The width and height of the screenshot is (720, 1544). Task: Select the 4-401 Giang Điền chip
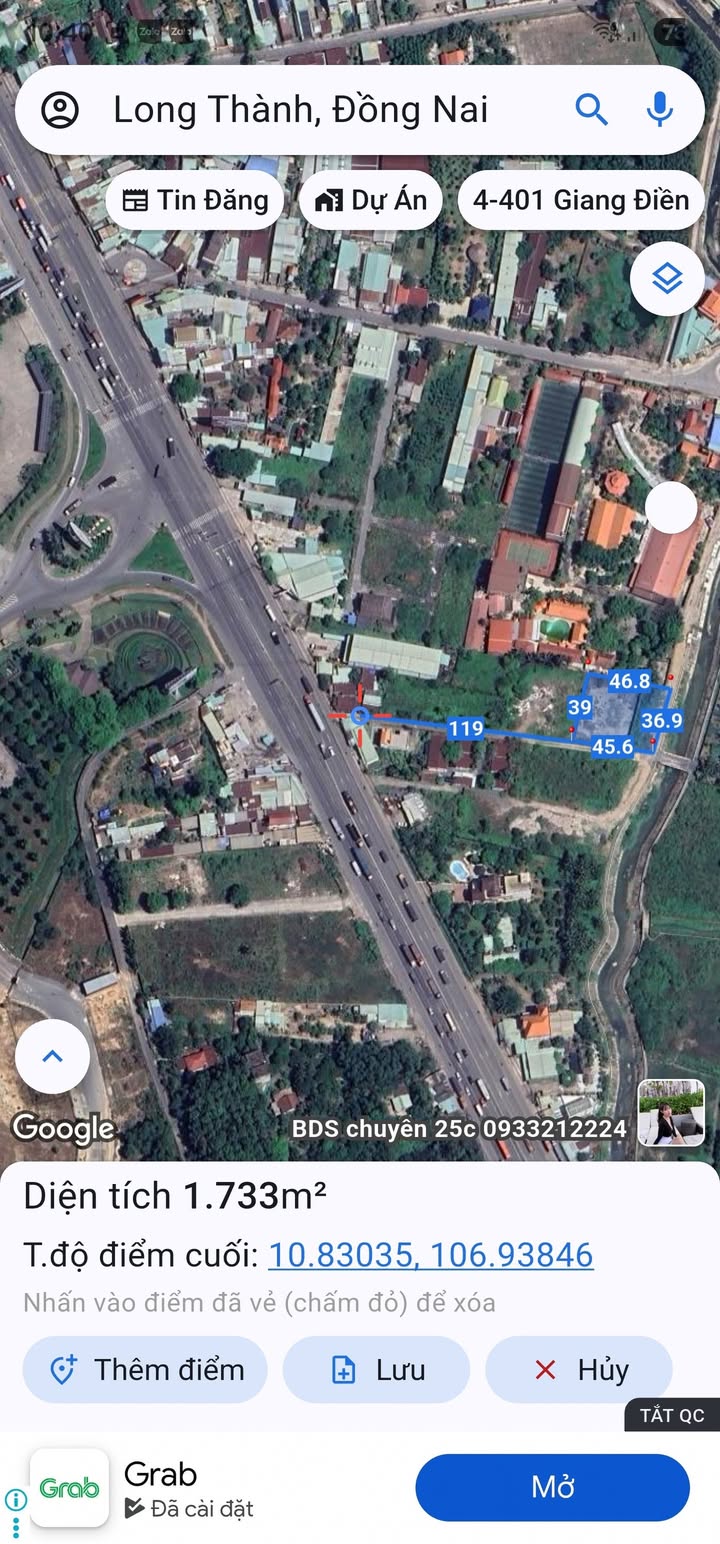click(x=580, y=200)
